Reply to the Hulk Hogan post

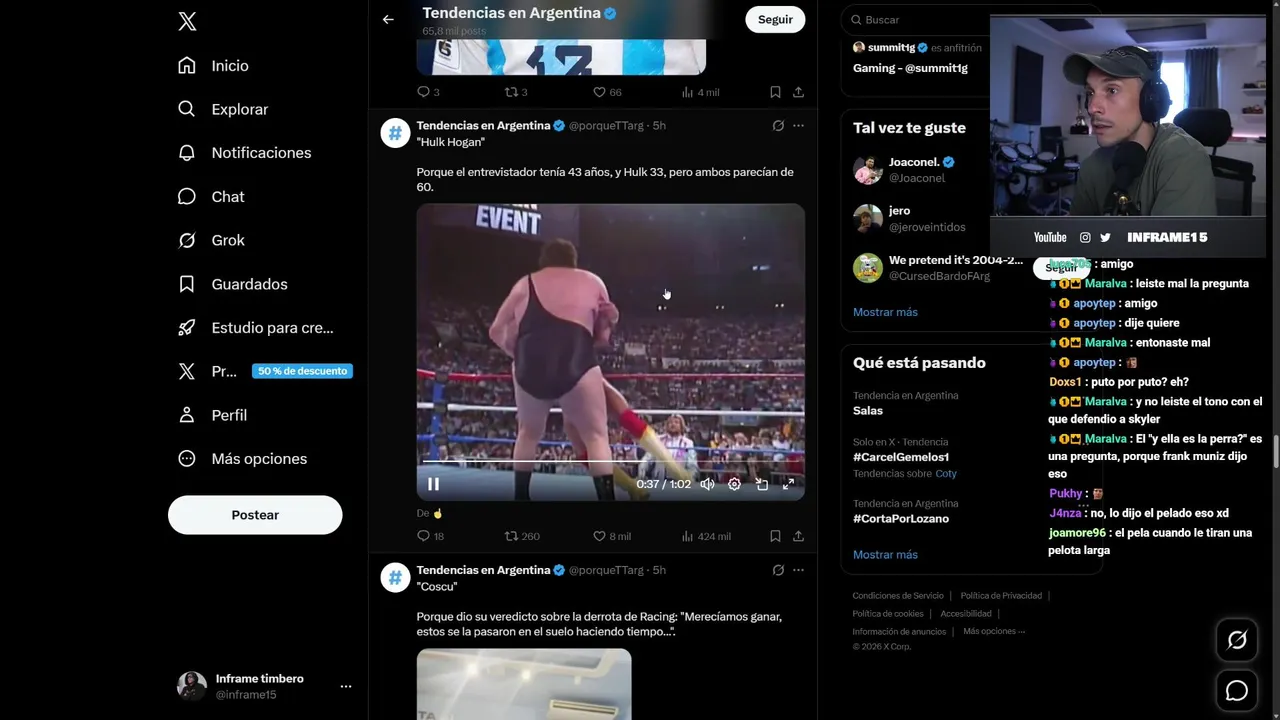[x=423, y=536]
